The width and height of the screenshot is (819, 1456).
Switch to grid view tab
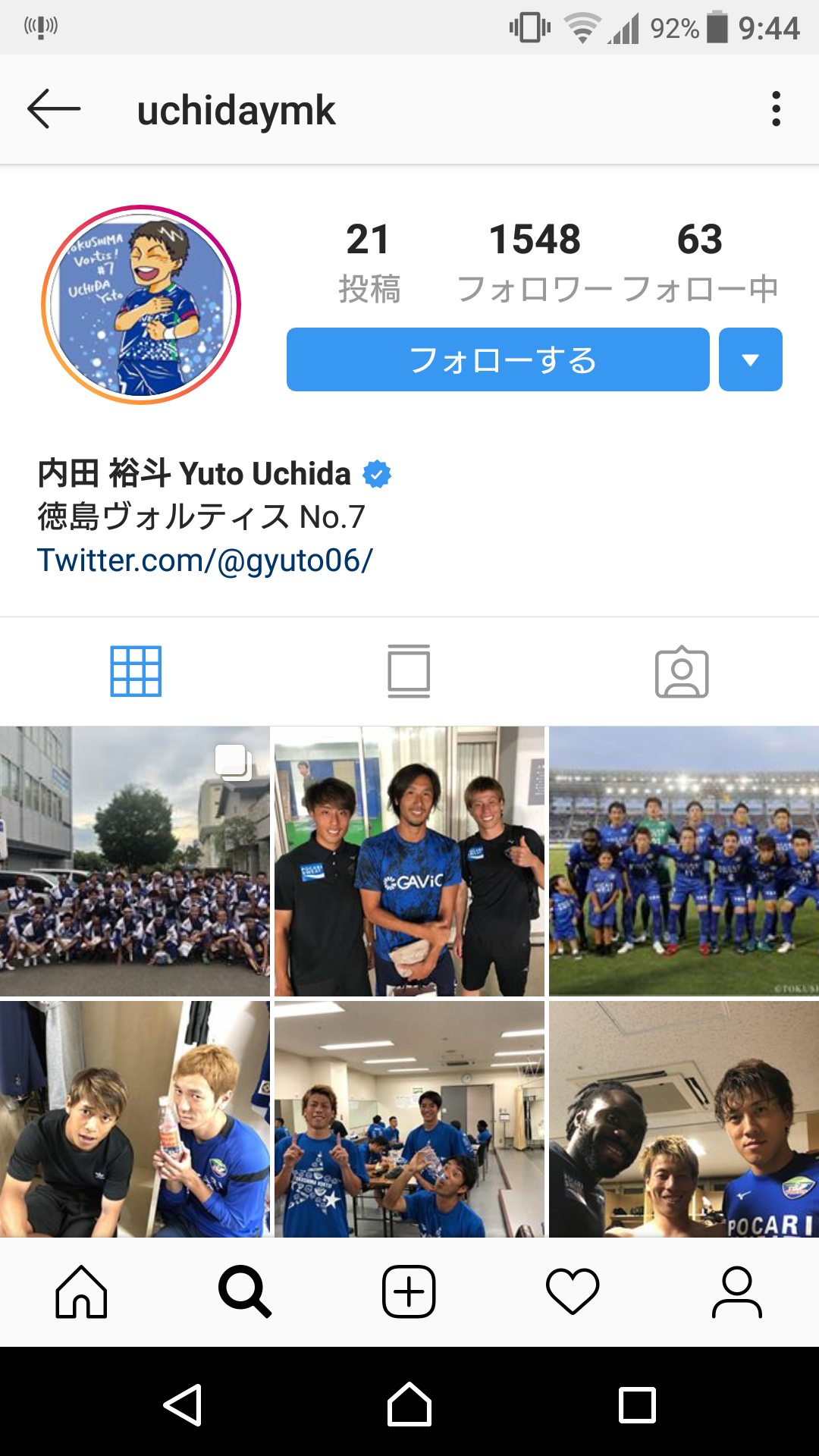click(136, 671)
